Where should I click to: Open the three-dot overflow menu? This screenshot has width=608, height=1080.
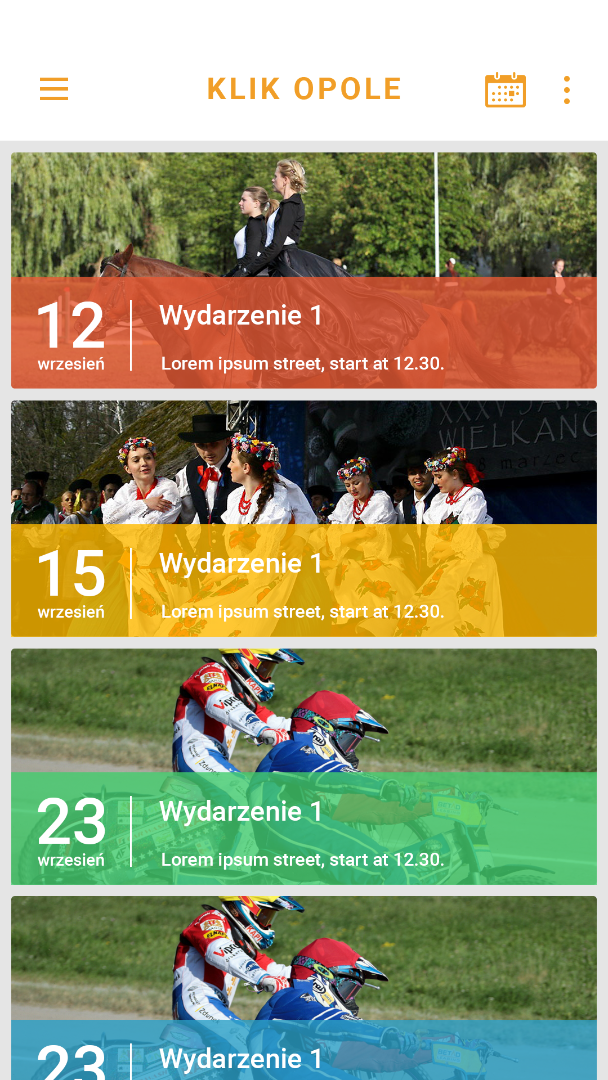point(566,90)
